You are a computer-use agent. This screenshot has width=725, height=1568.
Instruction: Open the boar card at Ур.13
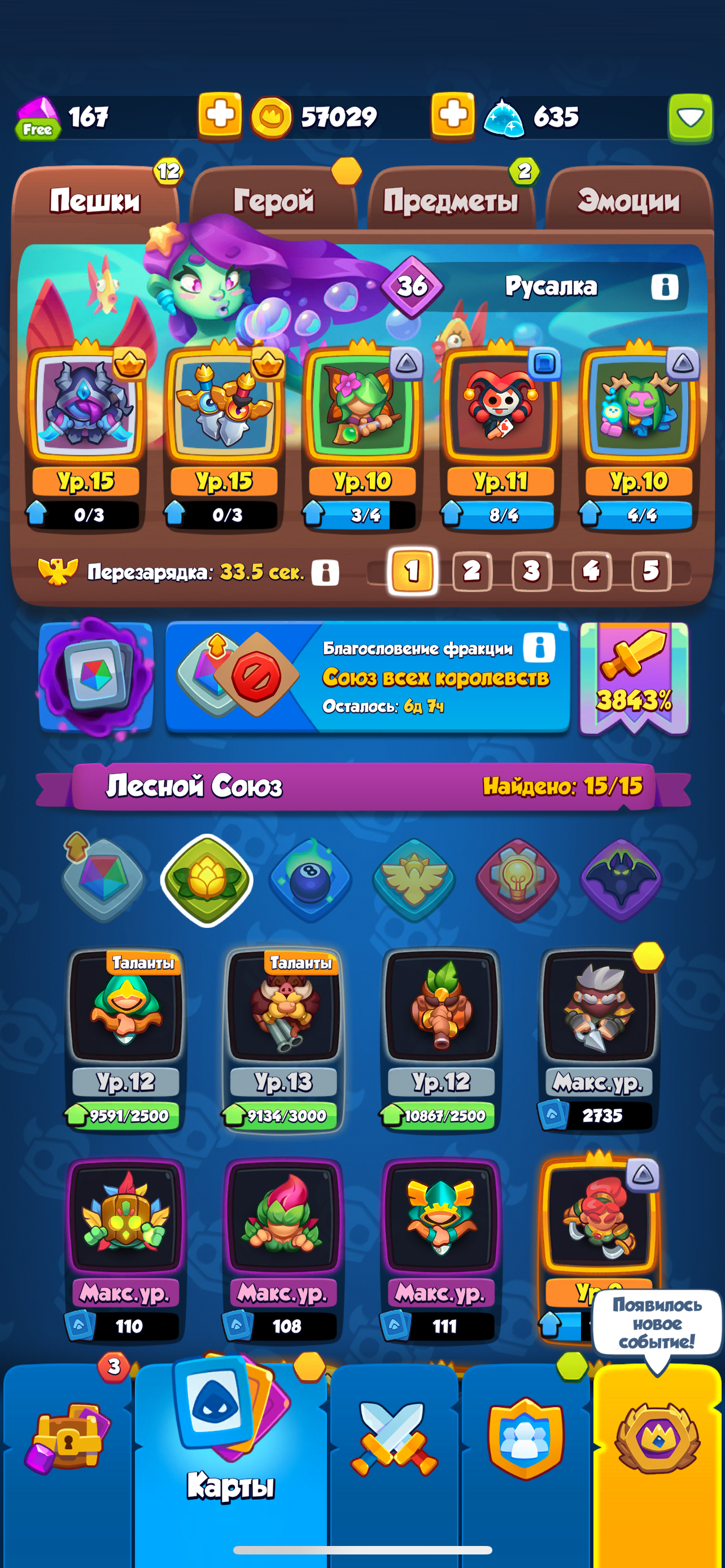pyautogui.click(x=283, y=1040)
